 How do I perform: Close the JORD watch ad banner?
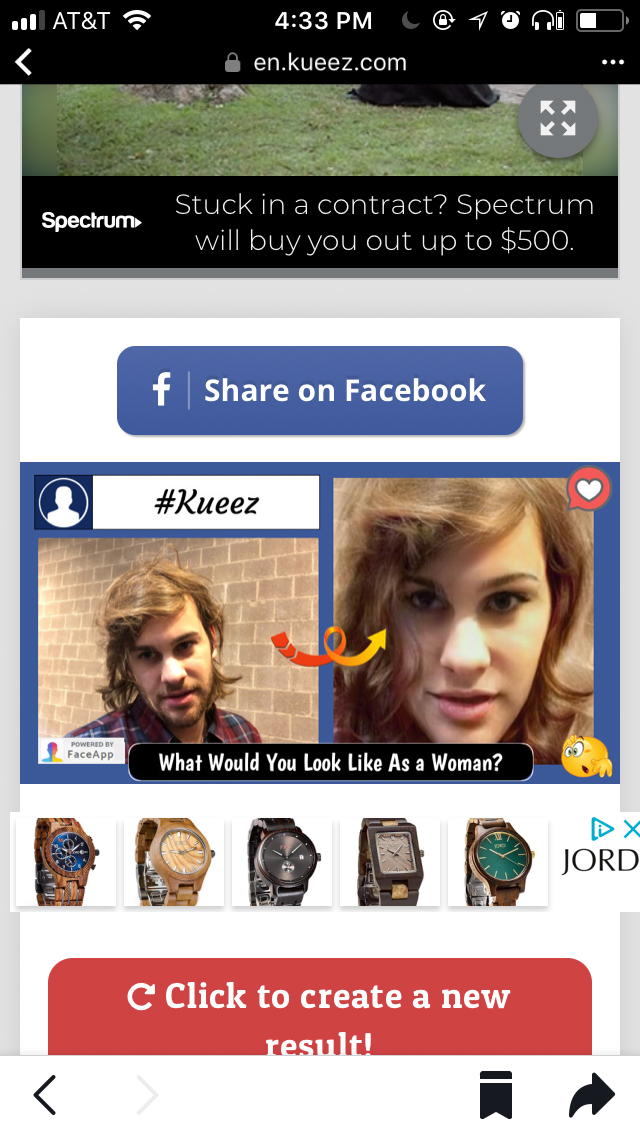click(630, 828)
